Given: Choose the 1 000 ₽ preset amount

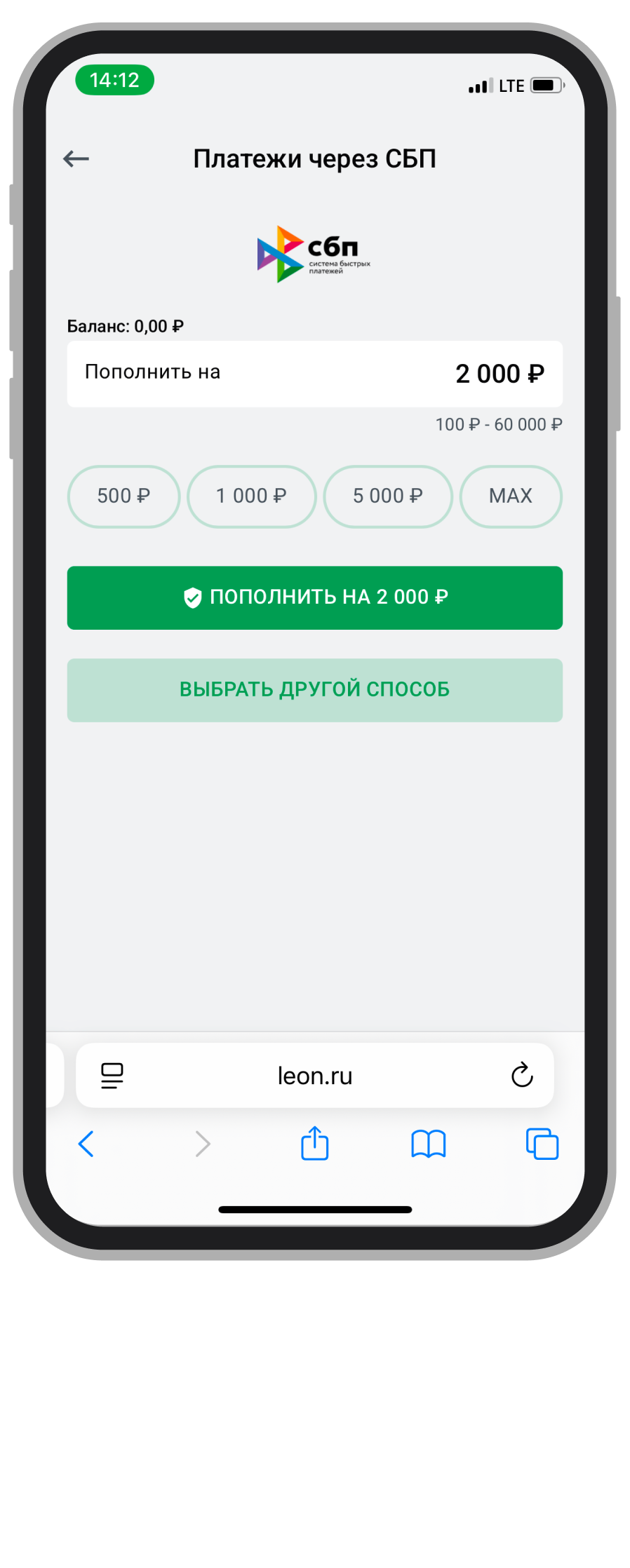Looking at the screenshot, I should click(x=251, y=496).
